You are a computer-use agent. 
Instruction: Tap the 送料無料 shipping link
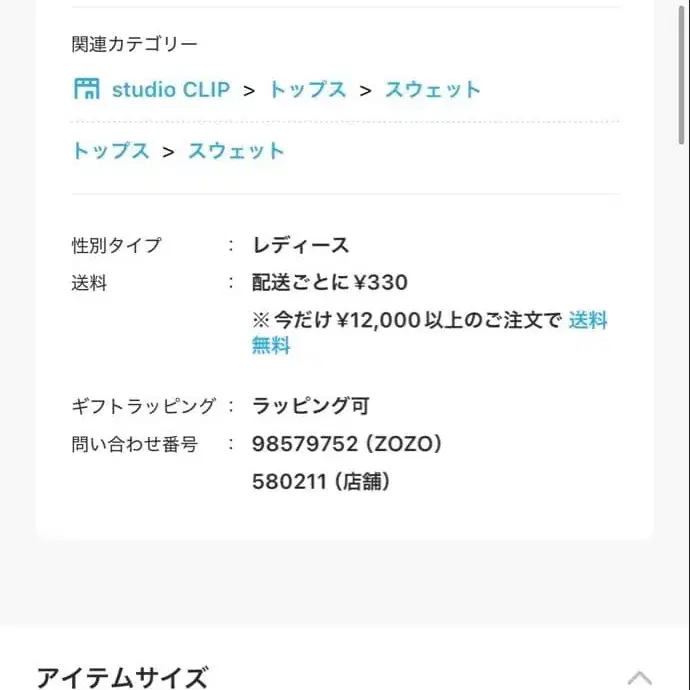tap(587, 321)
